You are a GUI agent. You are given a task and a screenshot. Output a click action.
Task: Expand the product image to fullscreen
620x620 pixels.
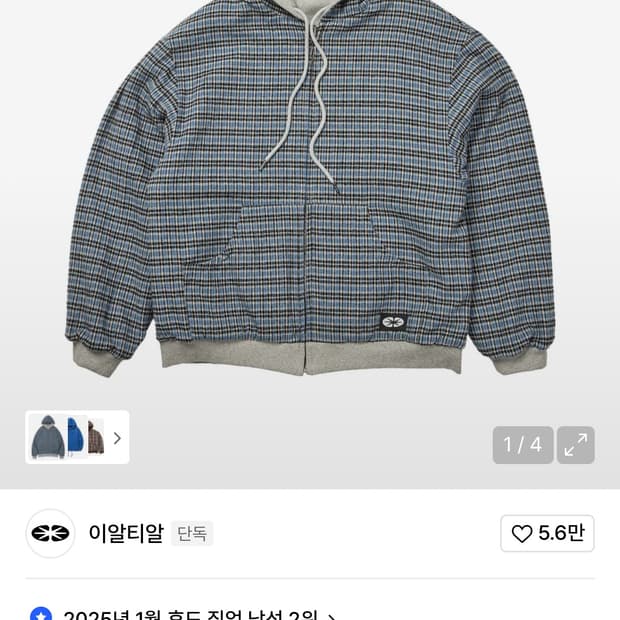pyautogui.click(x=576, y=445)
